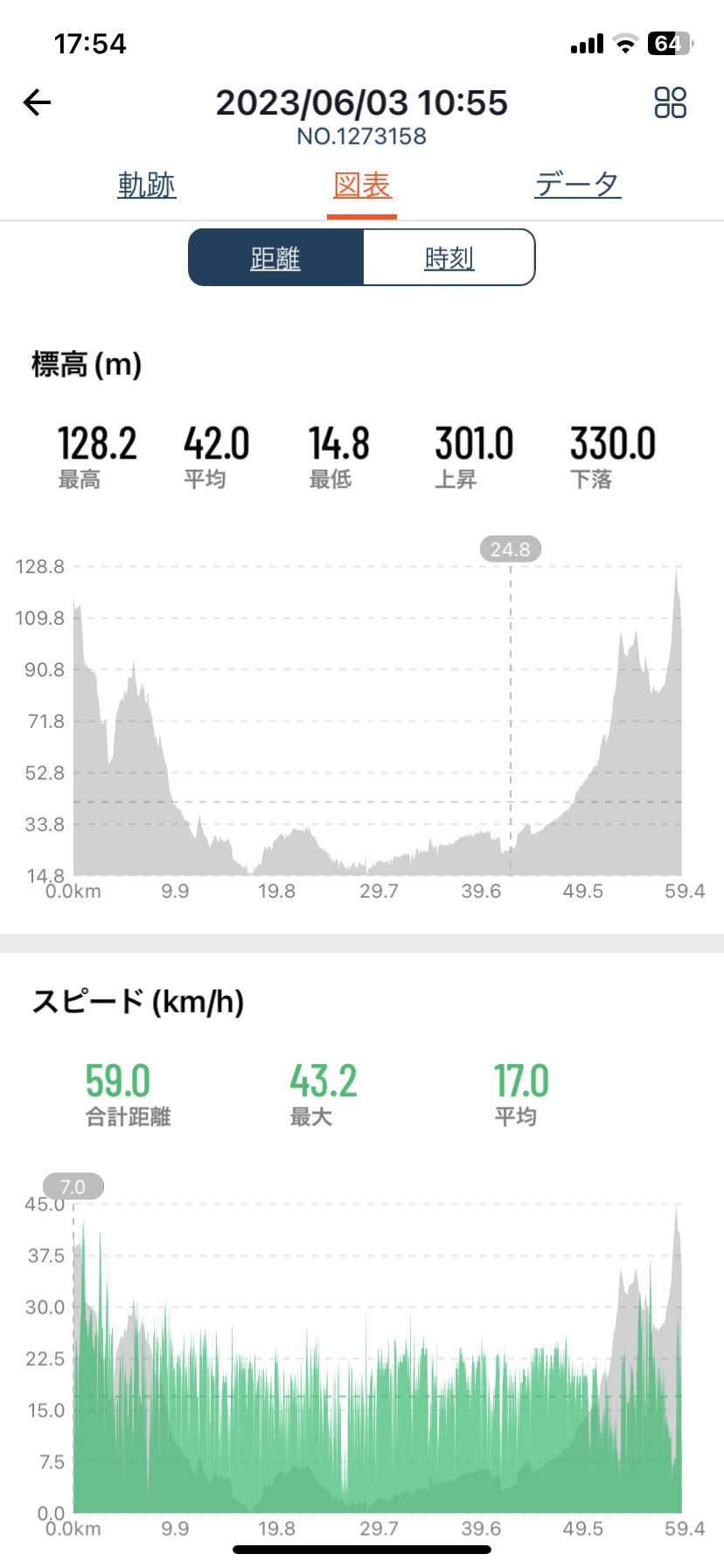Open the four-square grid menu icon

click(x=671, y=102)
